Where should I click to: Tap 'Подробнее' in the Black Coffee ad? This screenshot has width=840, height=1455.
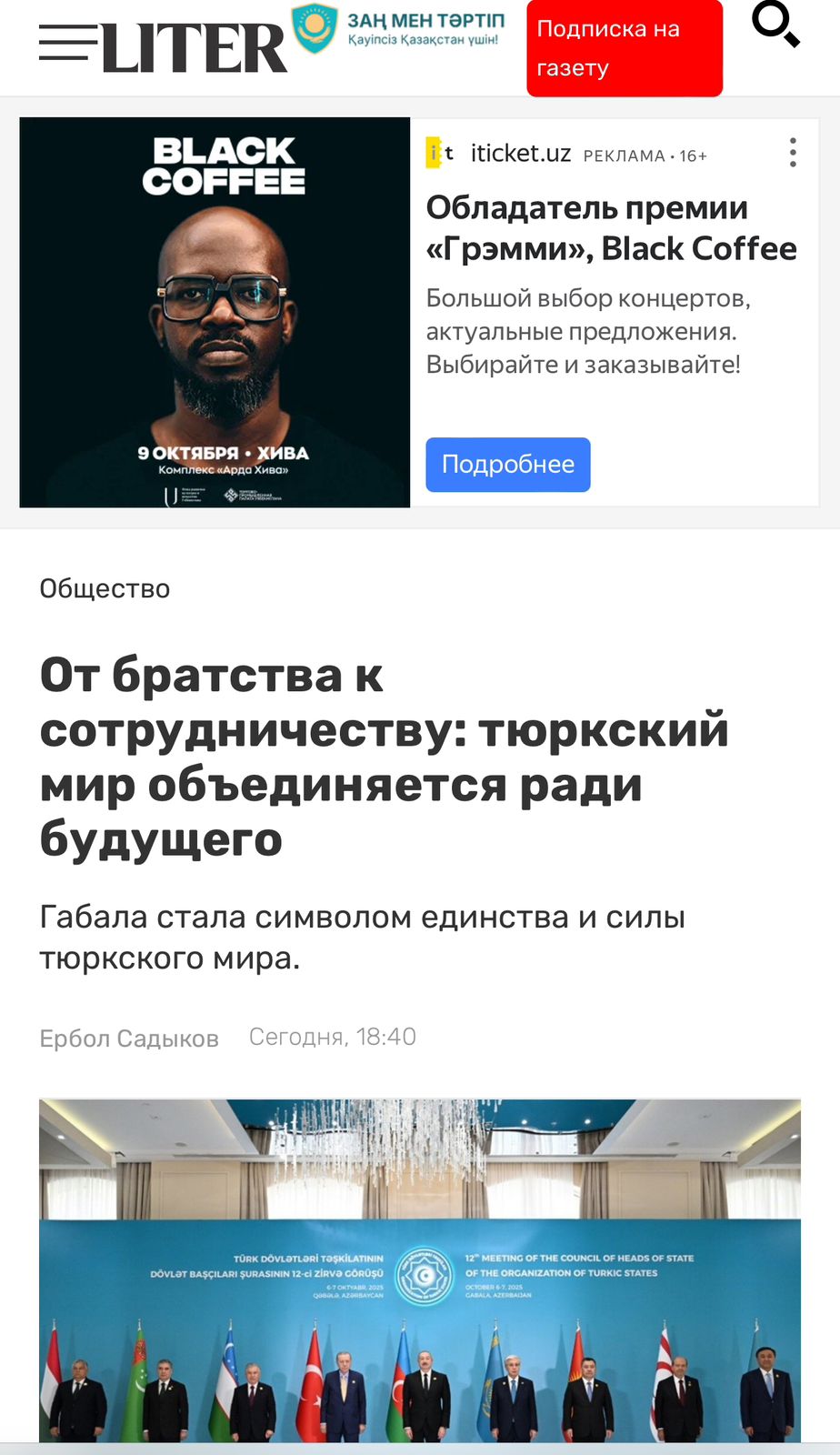(507, 465)
